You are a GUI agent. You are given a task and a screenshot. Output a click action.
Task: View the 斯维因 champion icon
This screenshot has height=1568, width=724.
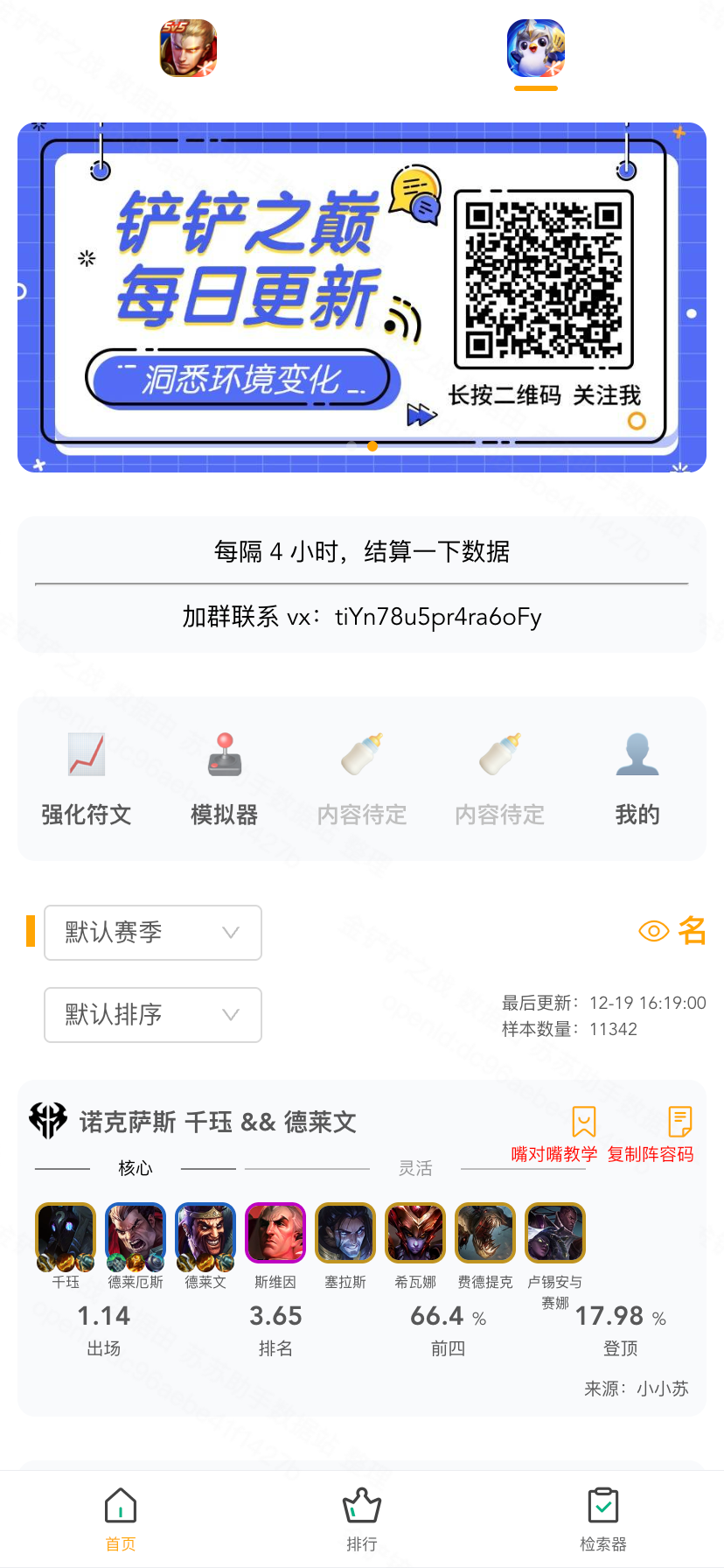click(275, 1233)
